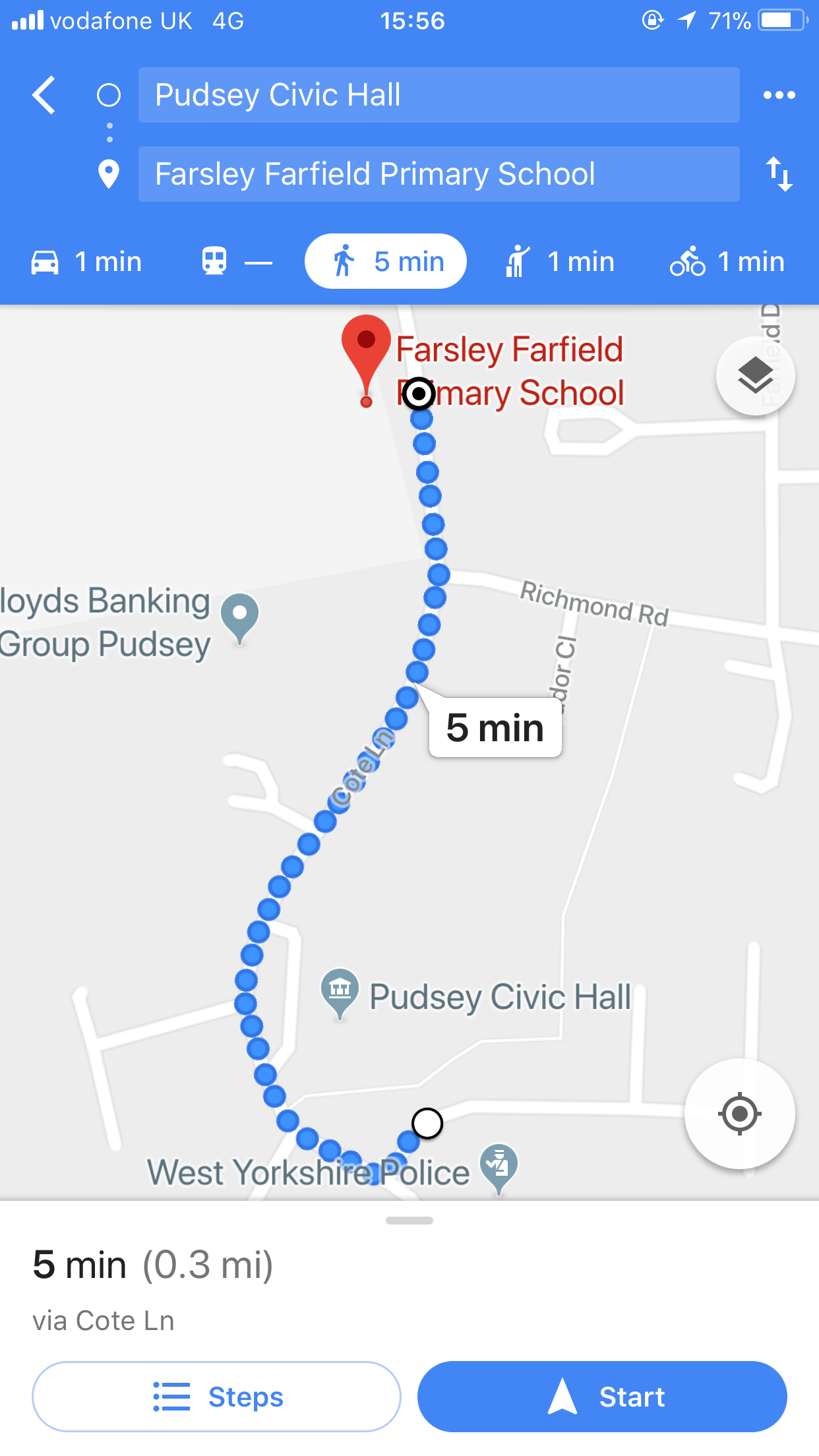Expand the route details sheet handle
Viewport: 819px width, 1456px height.
[409, 1221]
